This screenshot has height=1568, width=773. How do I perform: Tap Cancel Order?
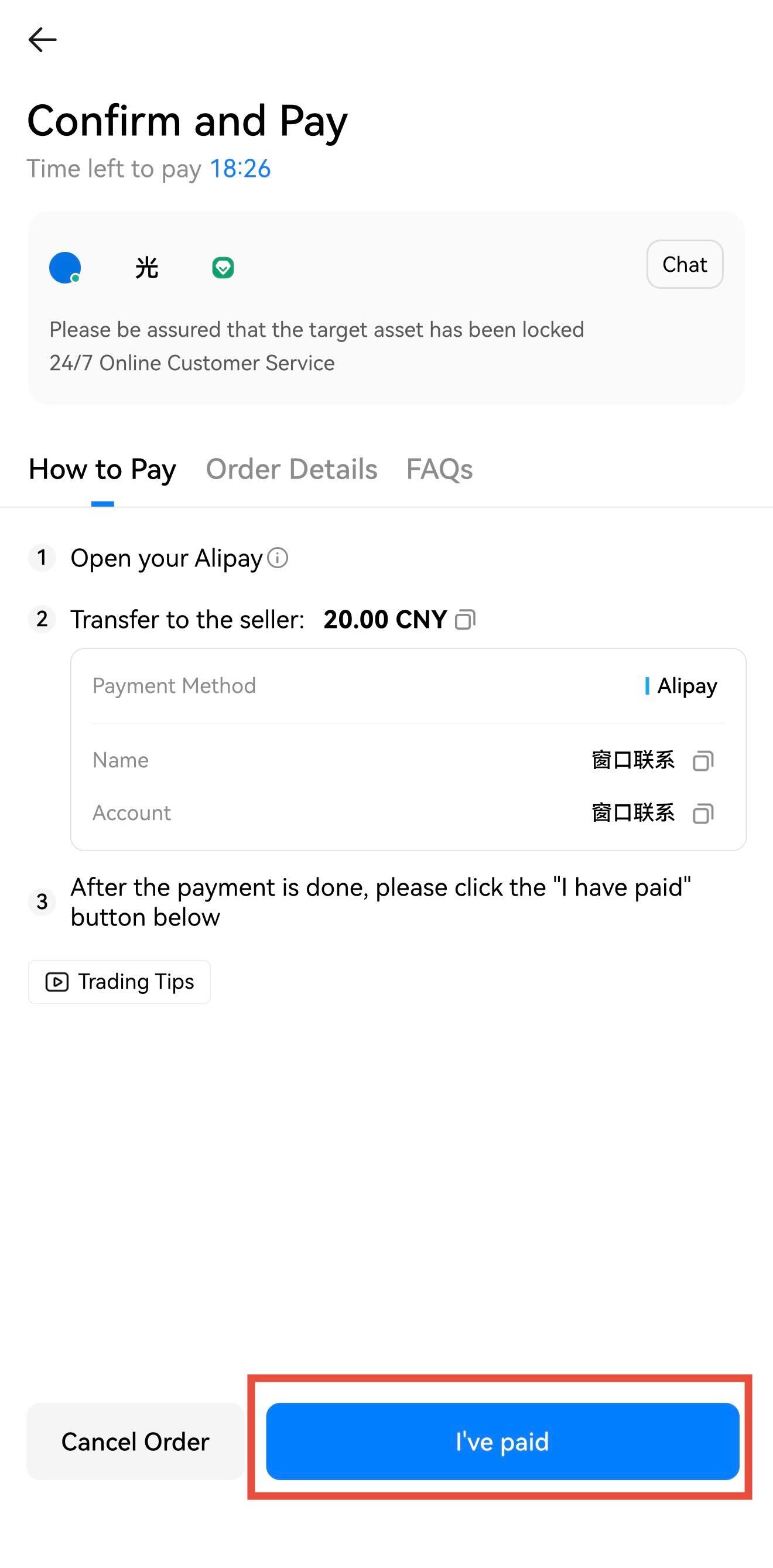point(135,1442)
